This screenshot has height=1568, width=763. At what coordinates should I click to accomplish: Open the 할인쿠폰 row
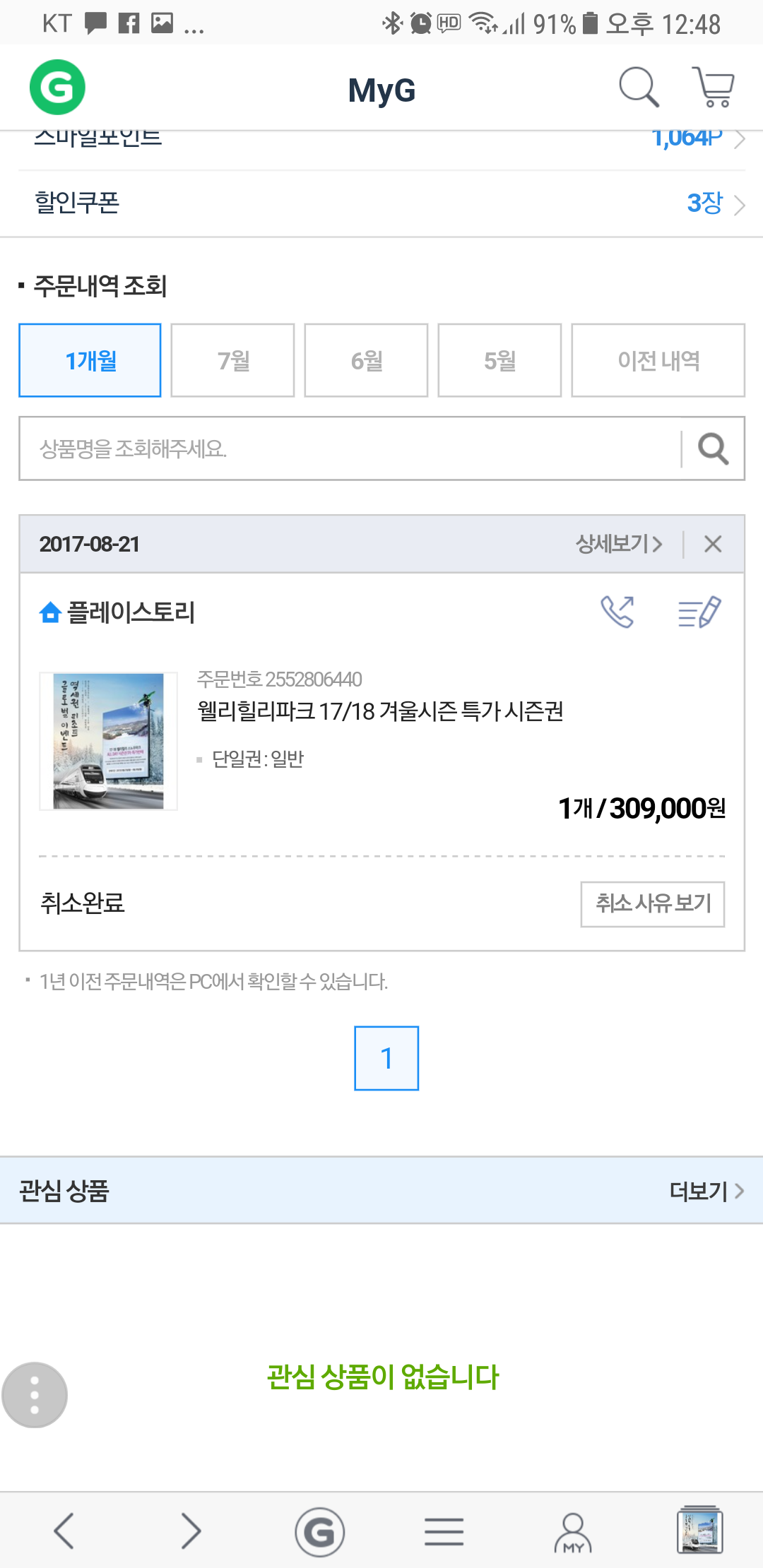[x=381, y=203]
